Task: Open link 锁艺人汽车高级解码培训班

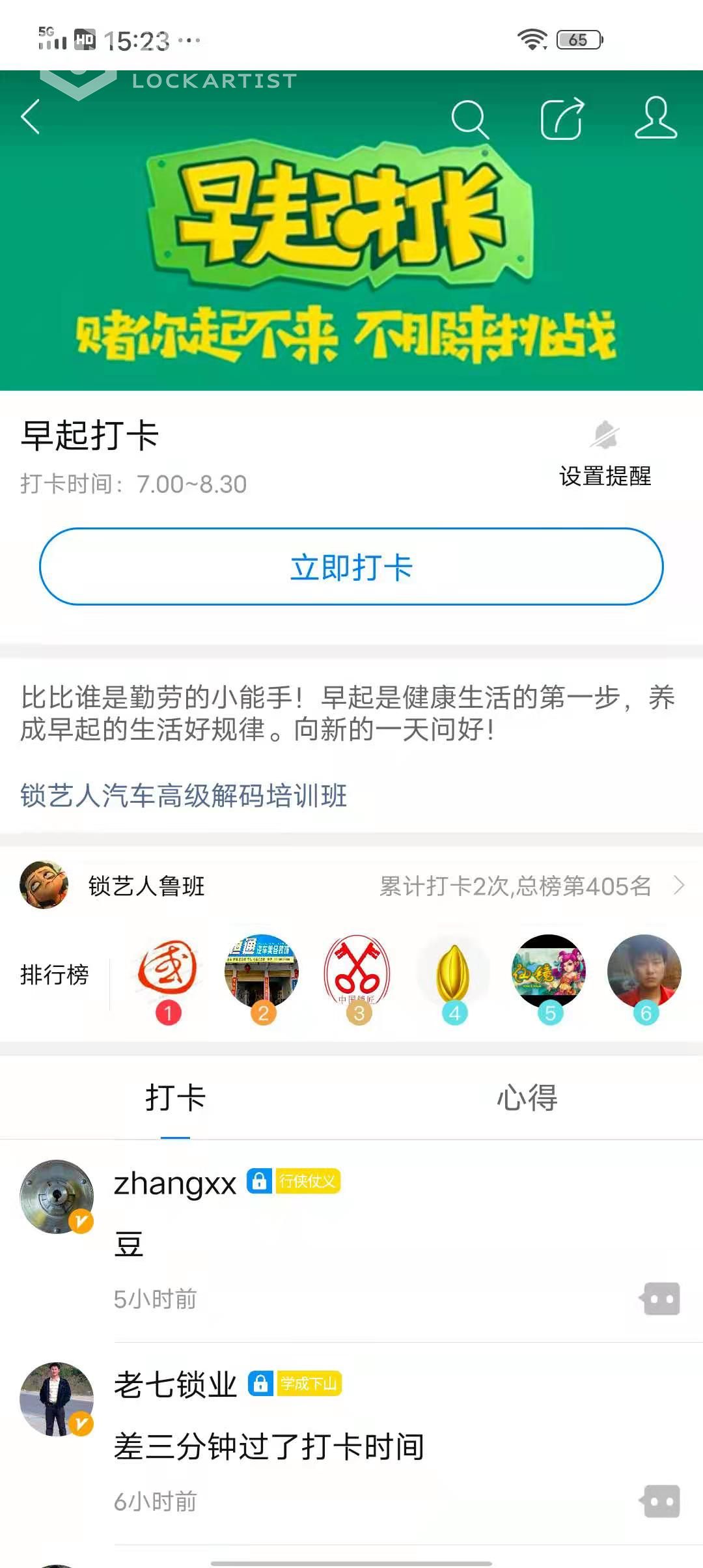Action: click(x=184, y=796)
